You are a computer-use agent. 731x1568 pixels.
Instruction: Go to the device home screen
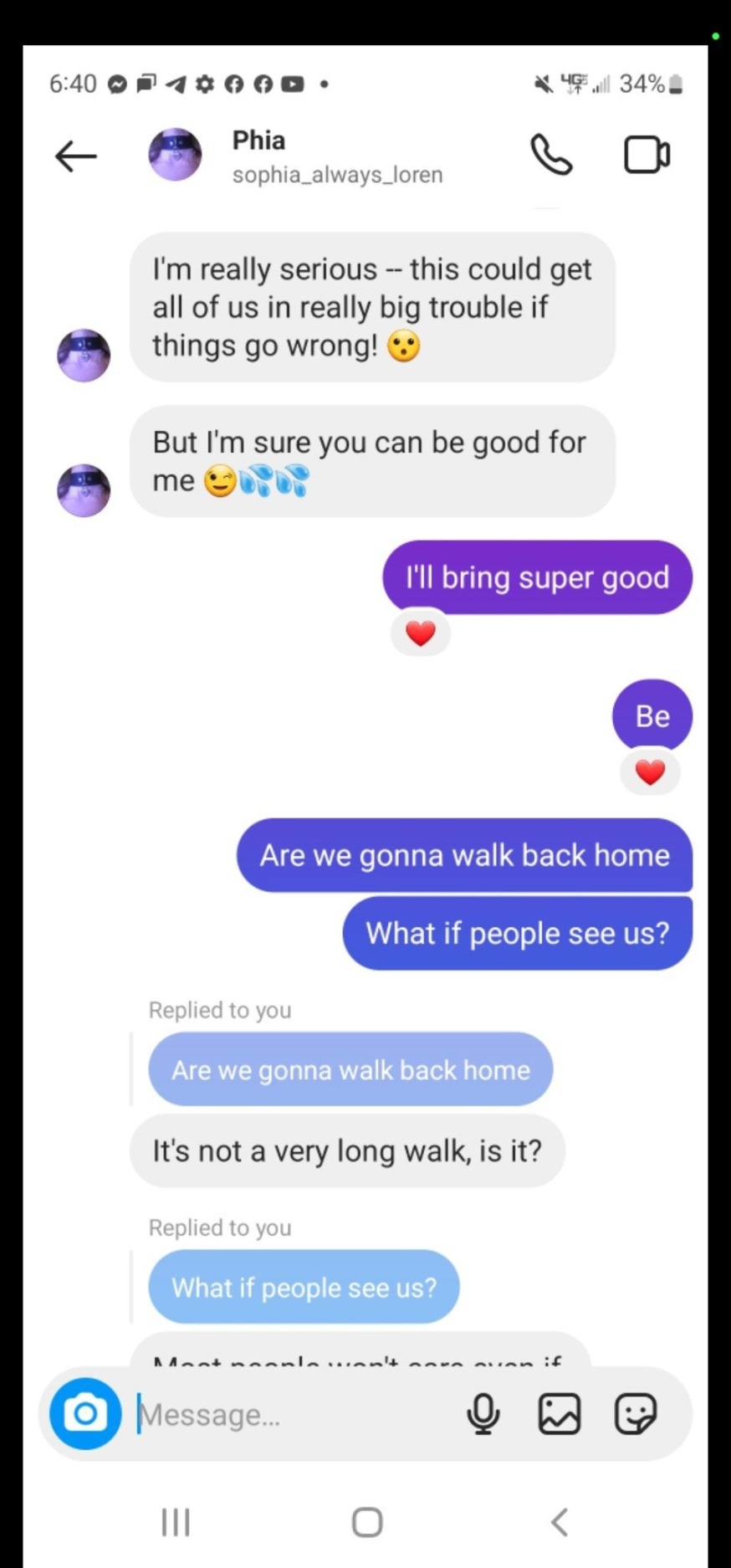pos(367,1522)
